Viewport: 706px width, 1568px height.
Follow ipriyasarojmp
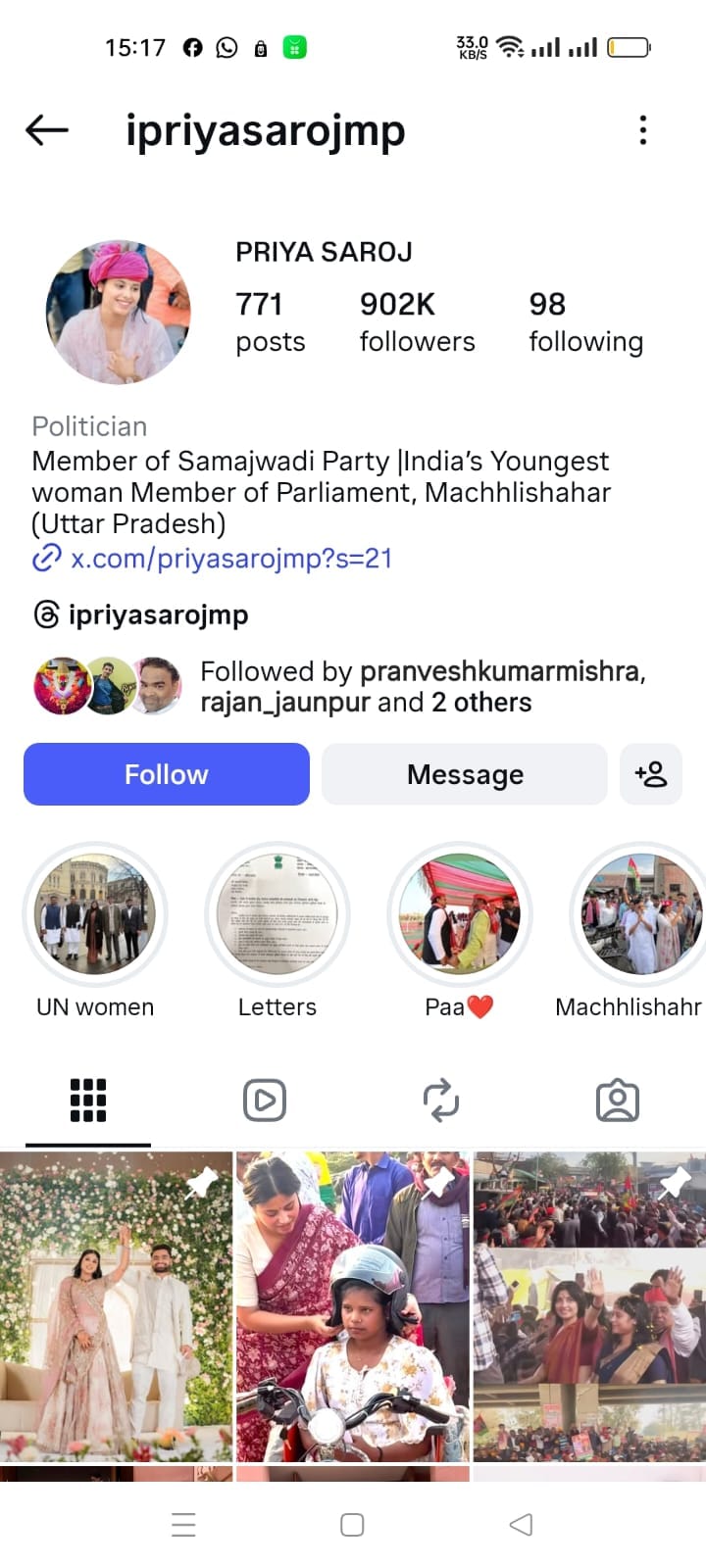(167, 774)
